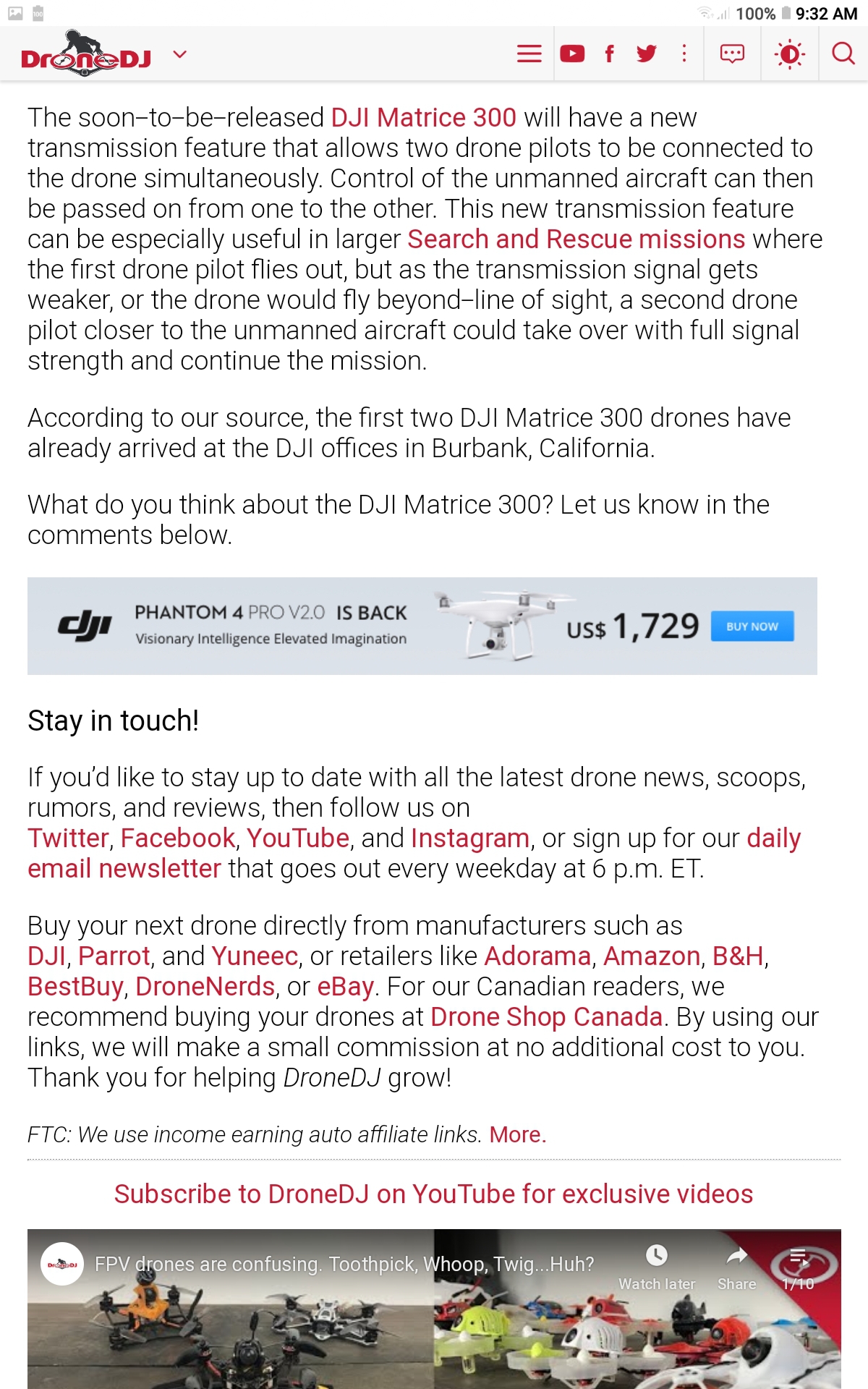Visit the Adorama retailer link

pos(537,956)
